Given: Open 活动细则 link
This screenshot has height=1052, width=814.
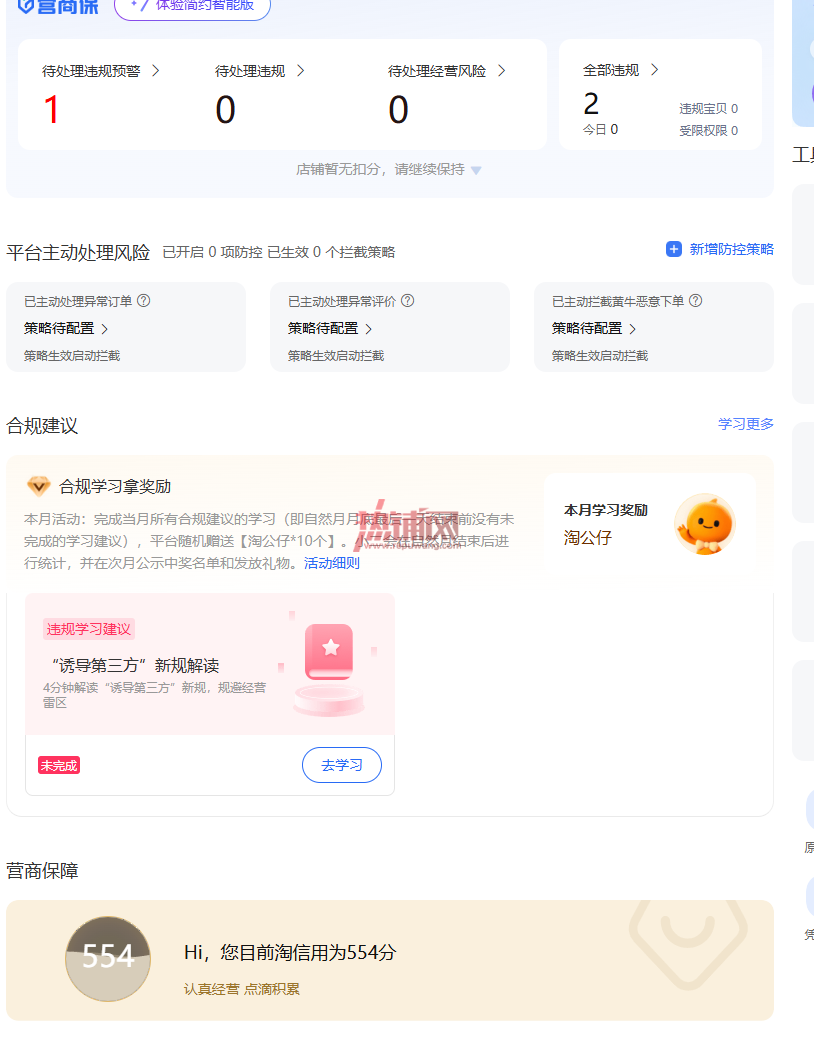Looking at the screenshot, I should pyautogui.click(x=332, y=563).
